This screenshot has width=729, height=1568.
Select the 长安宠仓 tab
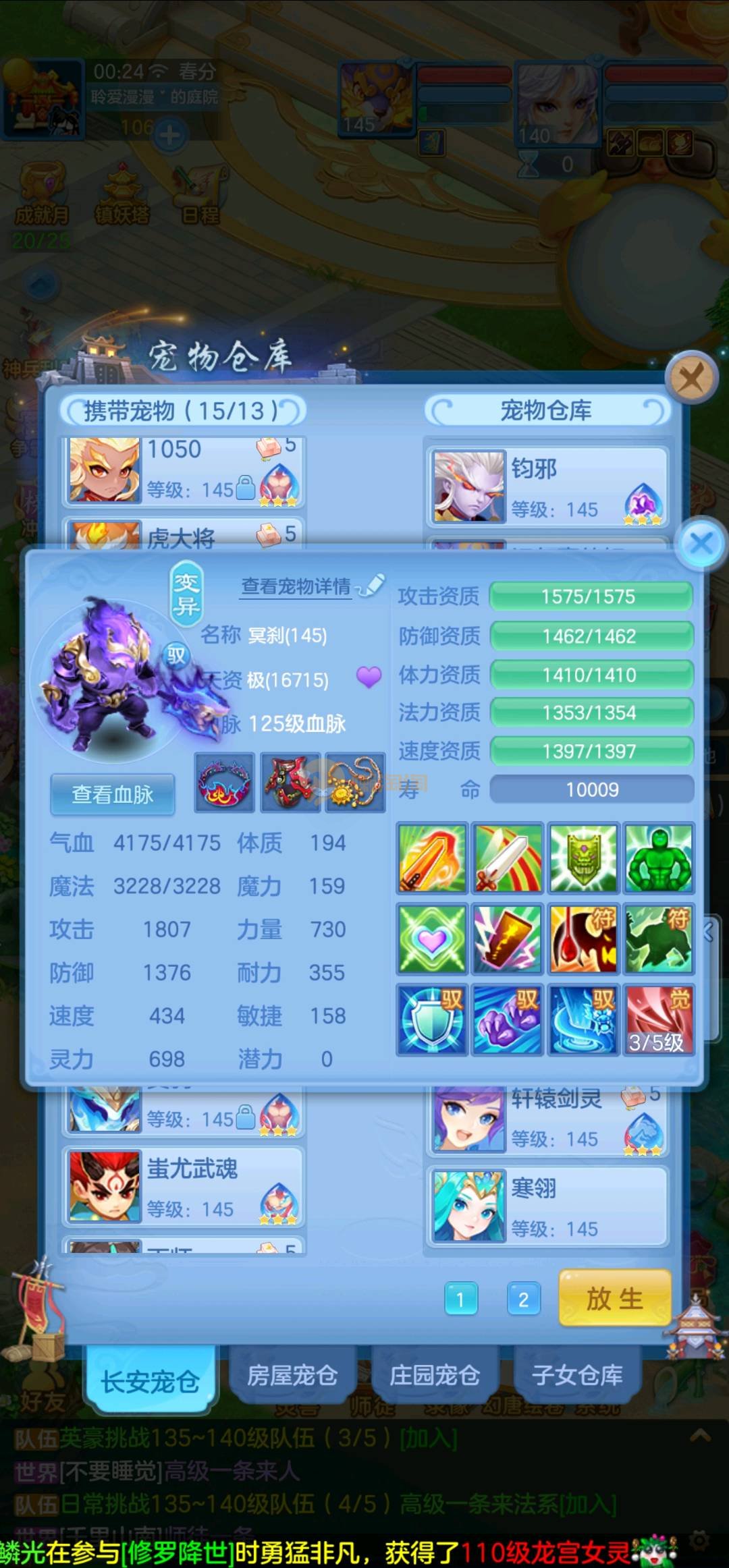tap(150, 1381)
